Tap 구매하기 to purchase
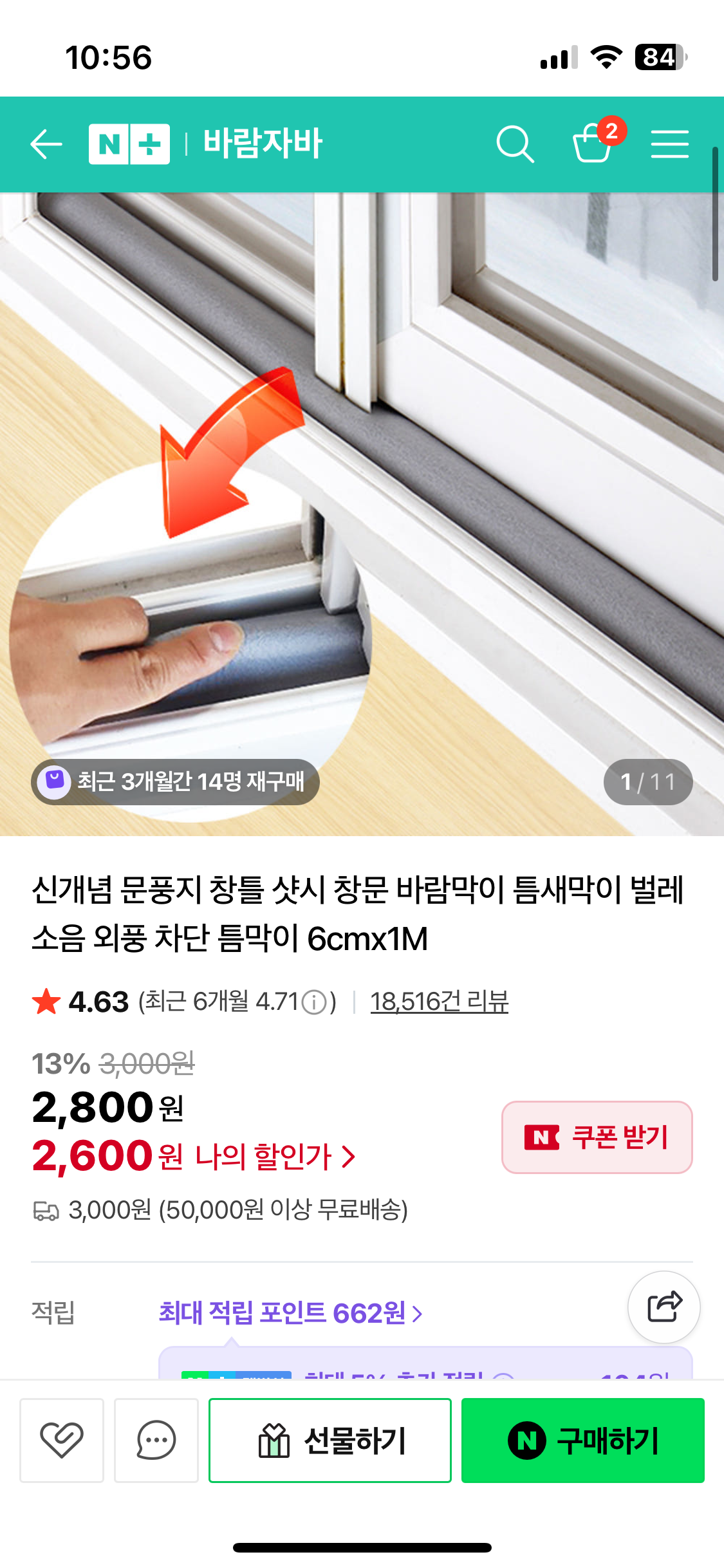724x1568 pixels. (582, 1440)
